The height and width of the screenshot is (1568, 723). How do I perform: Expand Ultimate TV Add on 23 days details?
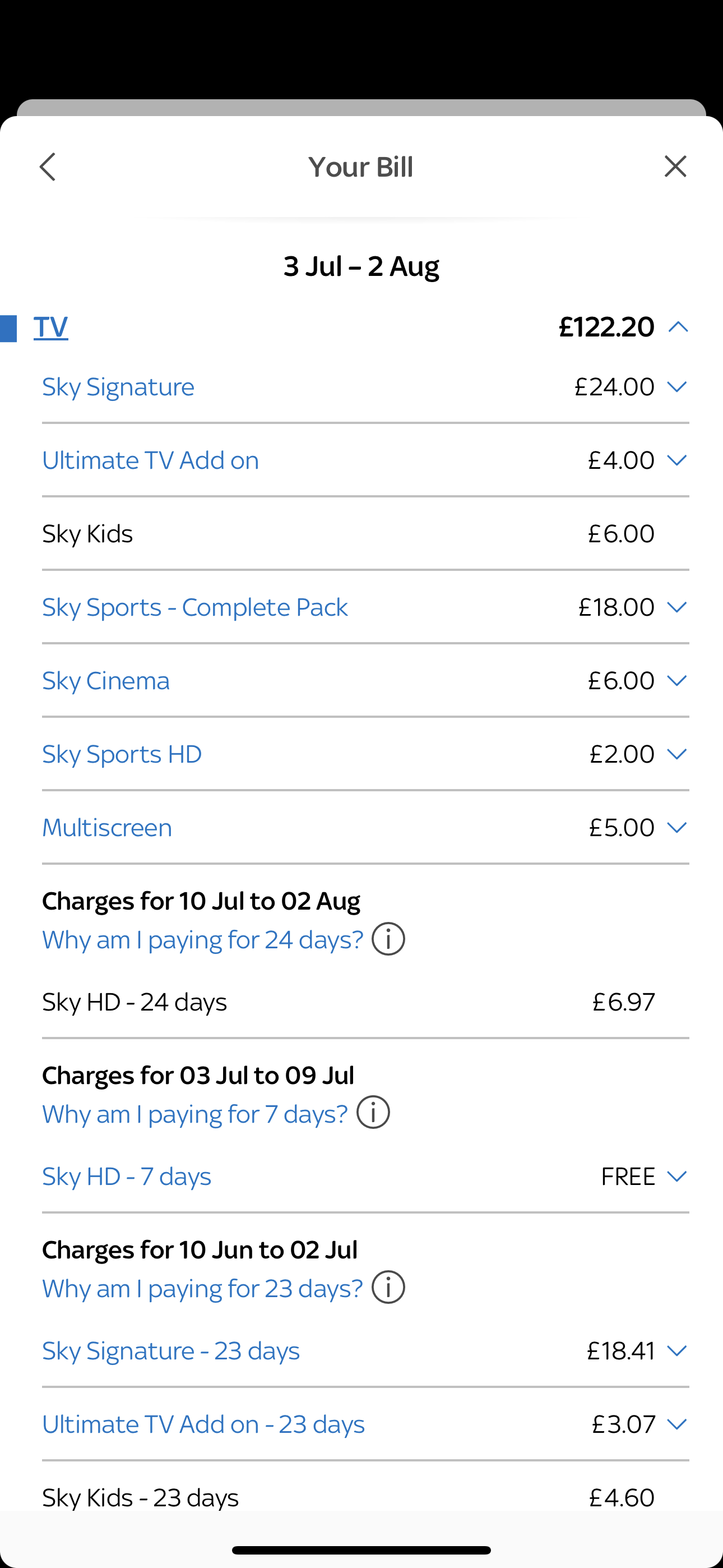point(678,1424)
